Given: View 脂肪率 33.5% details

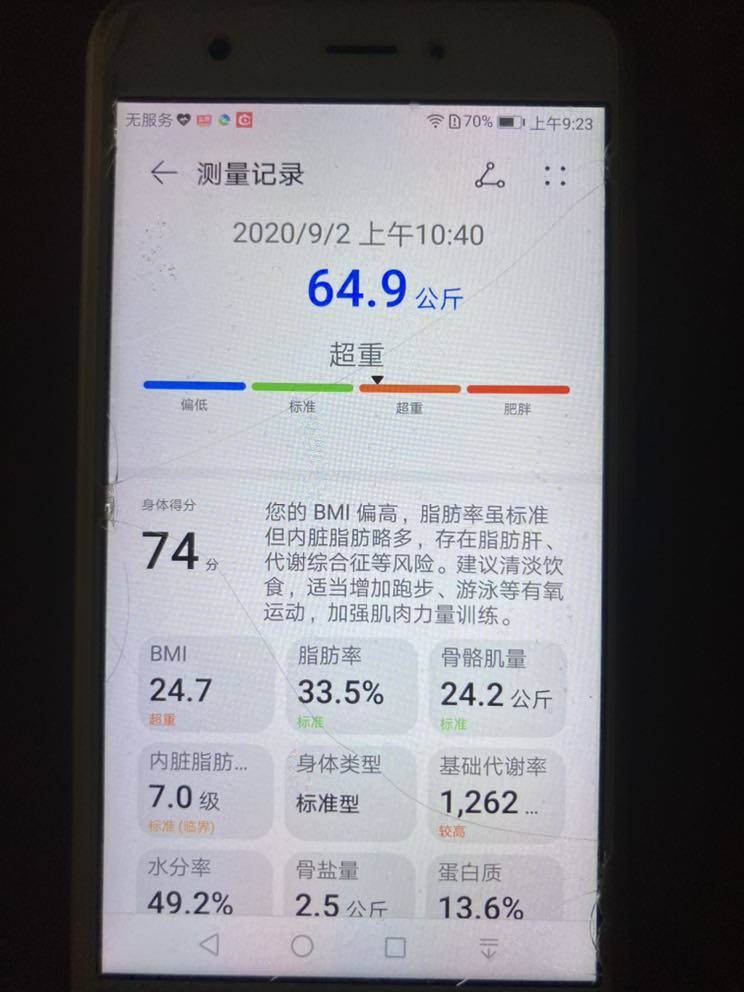Looking at the screenshot, I should pyautogui.click(x=351, y=687).
